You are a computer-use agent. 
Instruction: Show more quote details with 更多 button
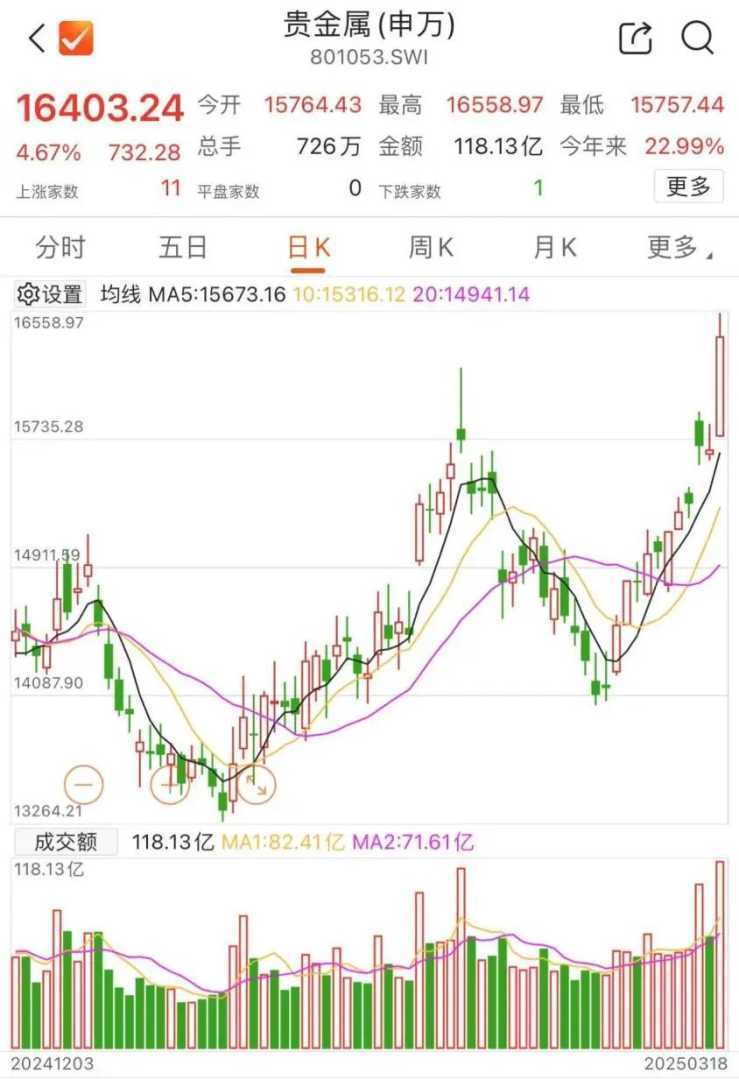pyautogui.click(x=688, y=186)
